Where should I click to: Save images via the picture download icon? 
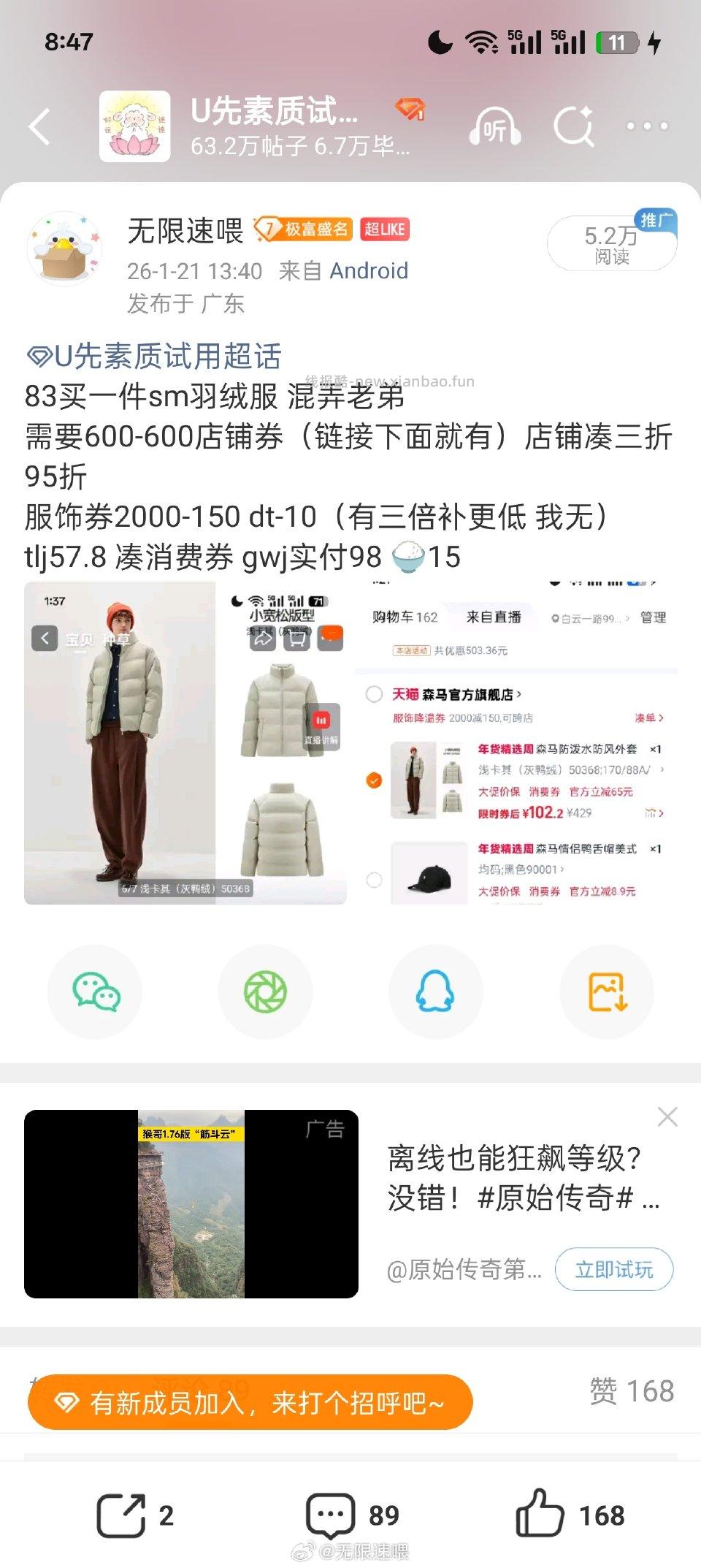pyautogui.click(x=606, y=992)
